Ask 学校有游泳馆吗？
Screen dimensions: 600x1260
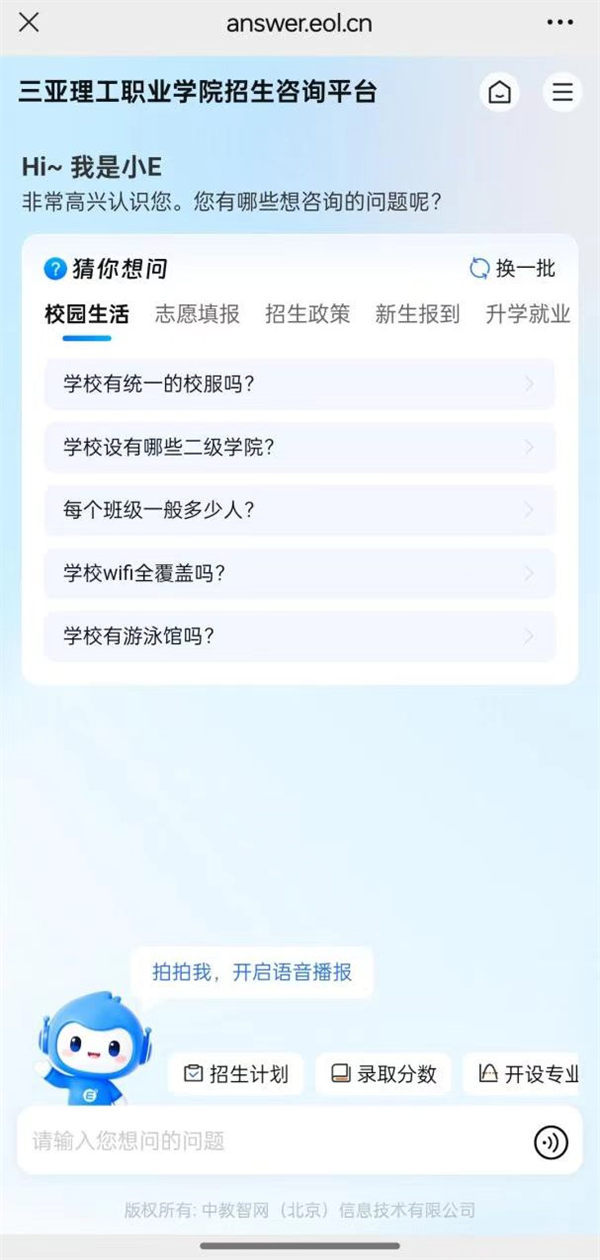(299, 636)
